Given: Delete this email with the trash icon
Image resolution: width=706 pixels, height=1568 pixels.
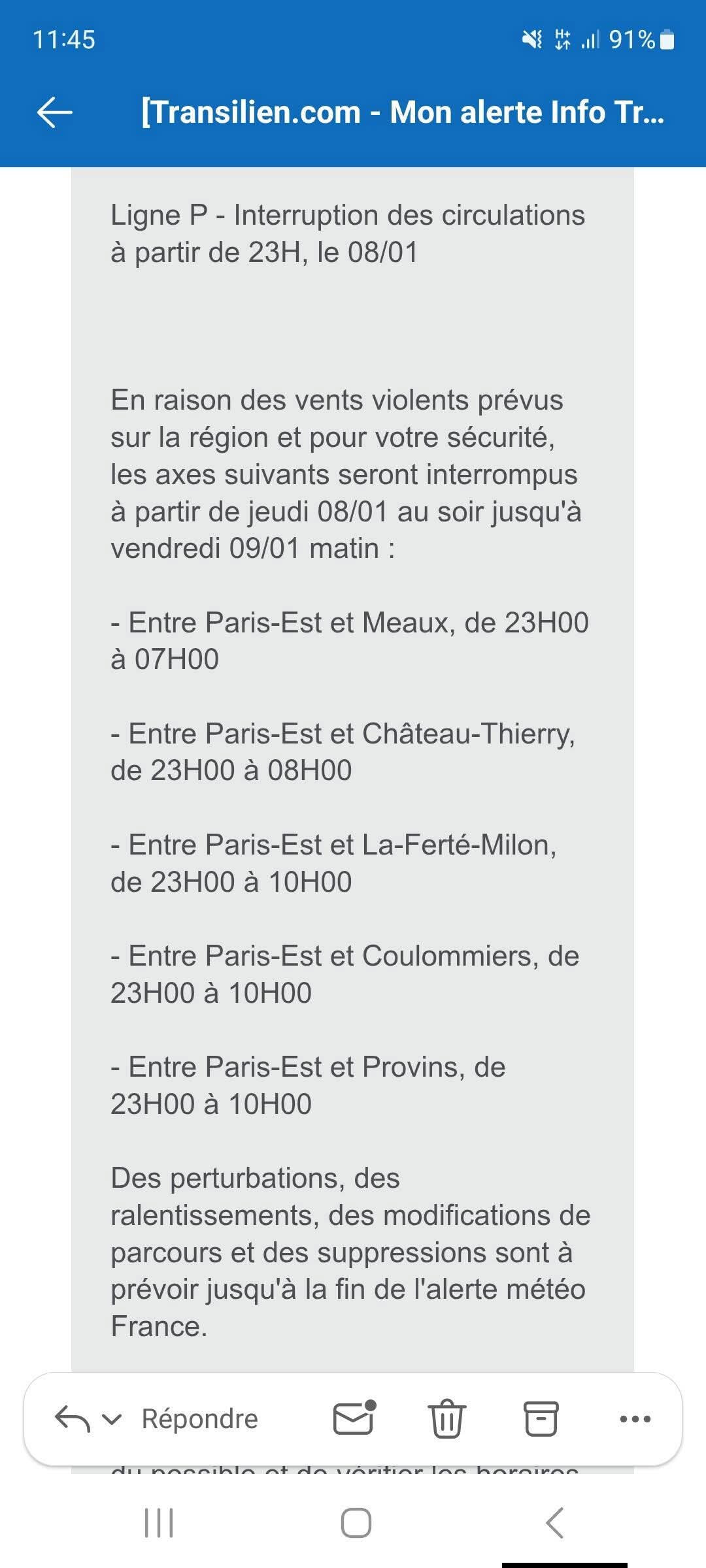Looking at the screenshot, I should [447, 1418].
